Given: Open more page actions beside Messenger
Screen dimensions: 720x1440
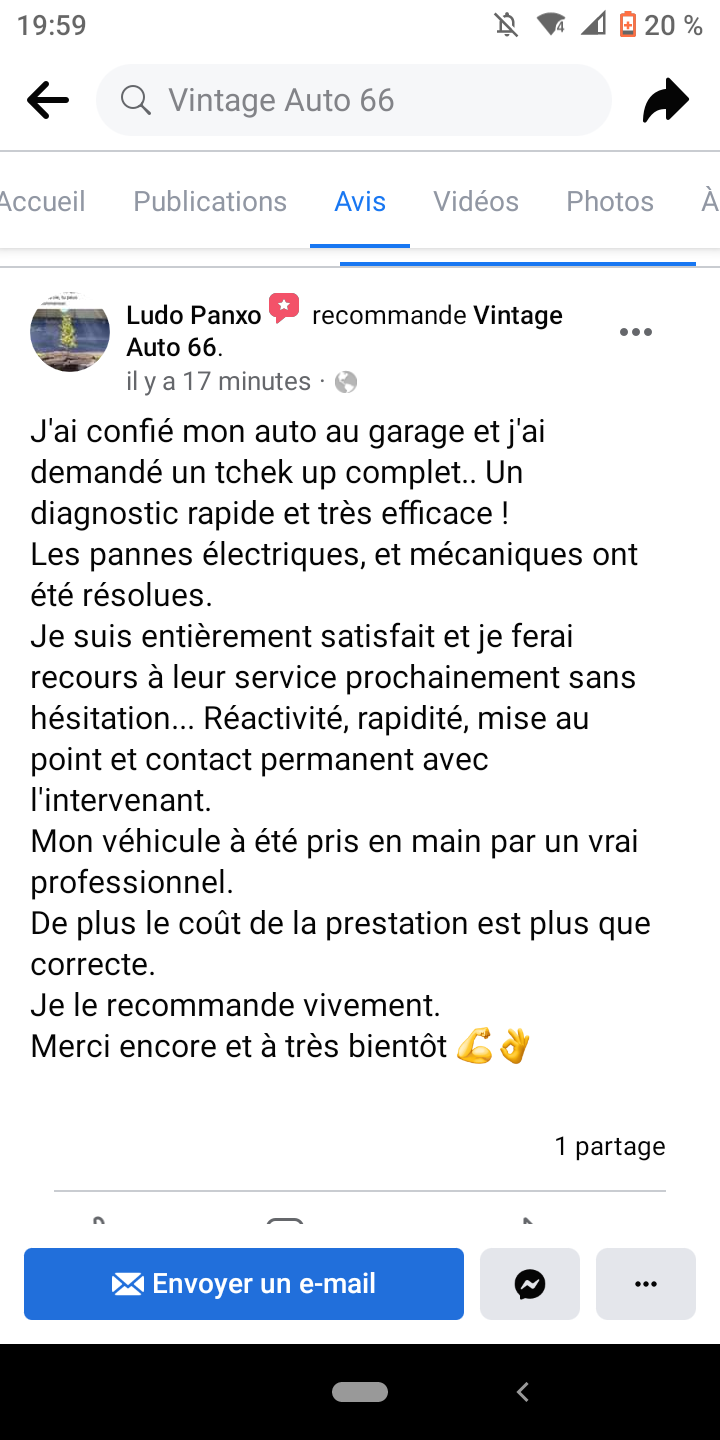Looking at the screenshot, I should pyautogui.click(x=646, y=1284).
